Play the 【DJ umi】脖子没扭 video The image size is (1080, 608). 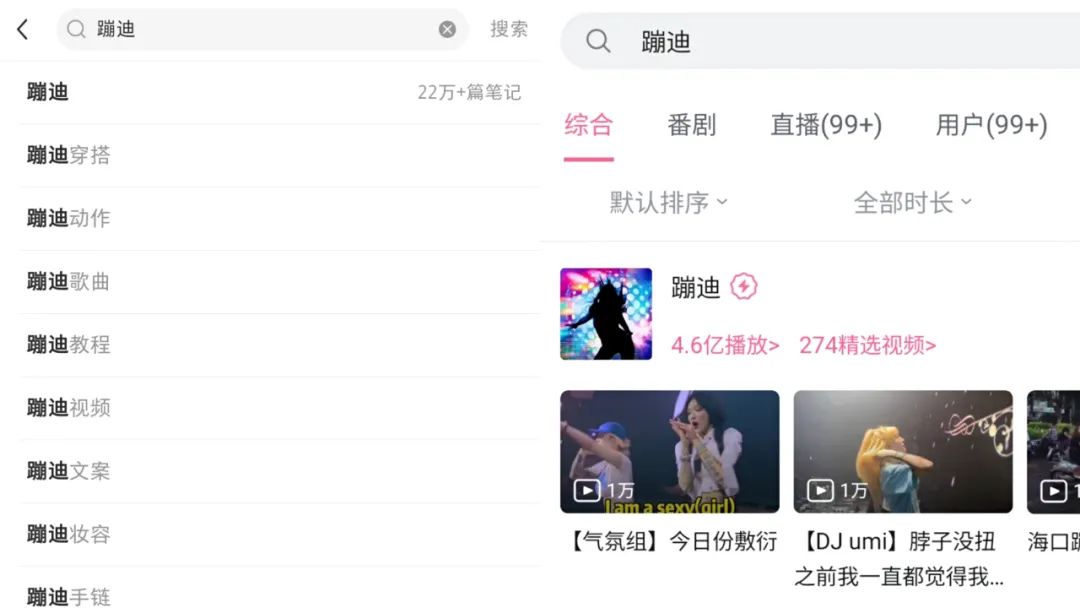coord(902,452)
